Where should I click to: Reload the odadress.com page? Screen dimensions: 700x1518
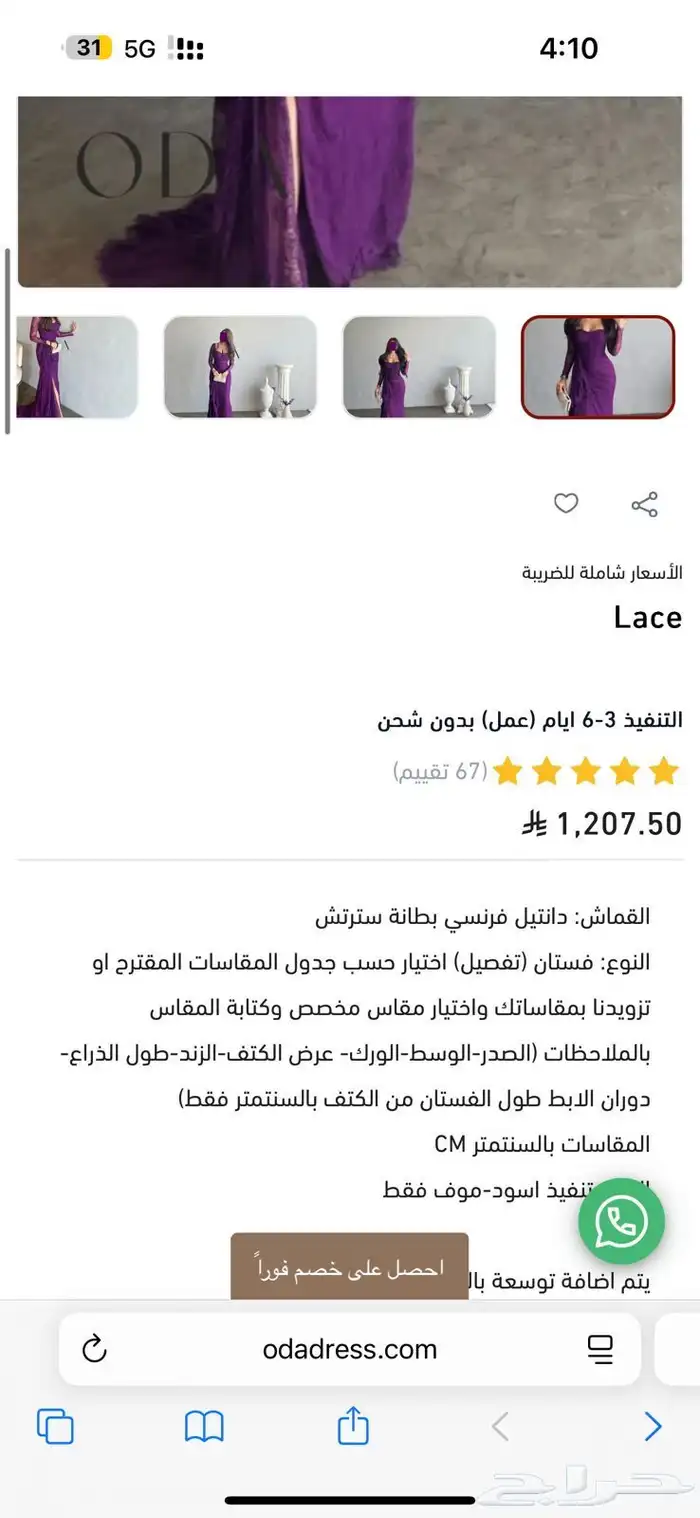(x=94, y=1349)
